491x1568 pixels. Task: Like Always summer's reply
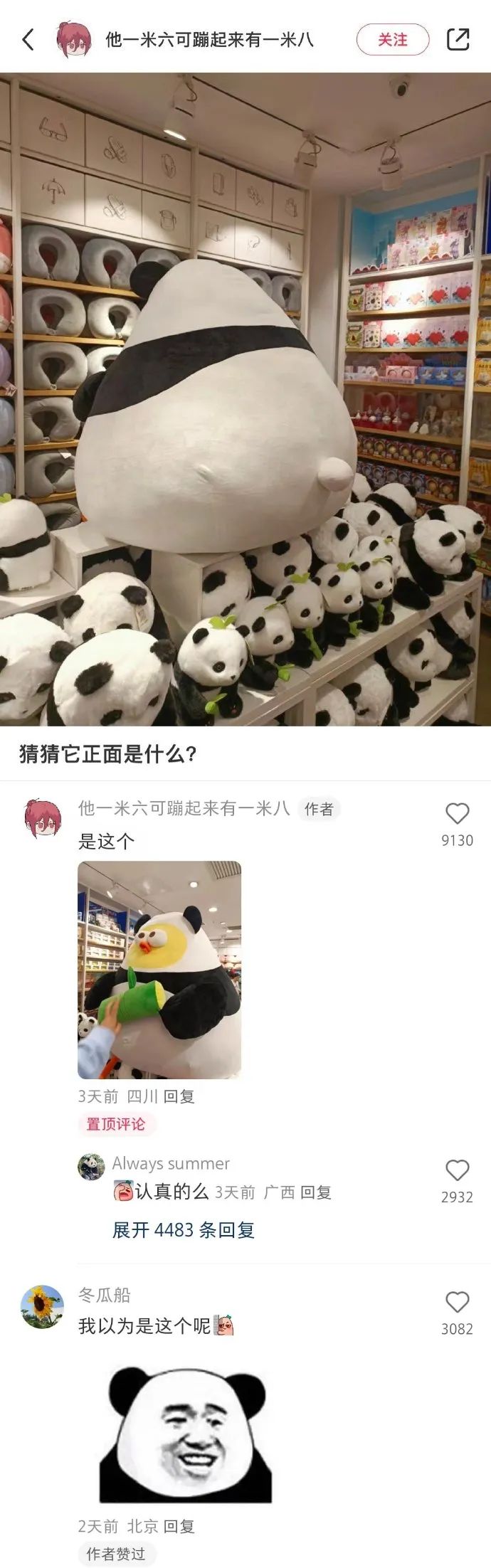tap(457, 1170)
